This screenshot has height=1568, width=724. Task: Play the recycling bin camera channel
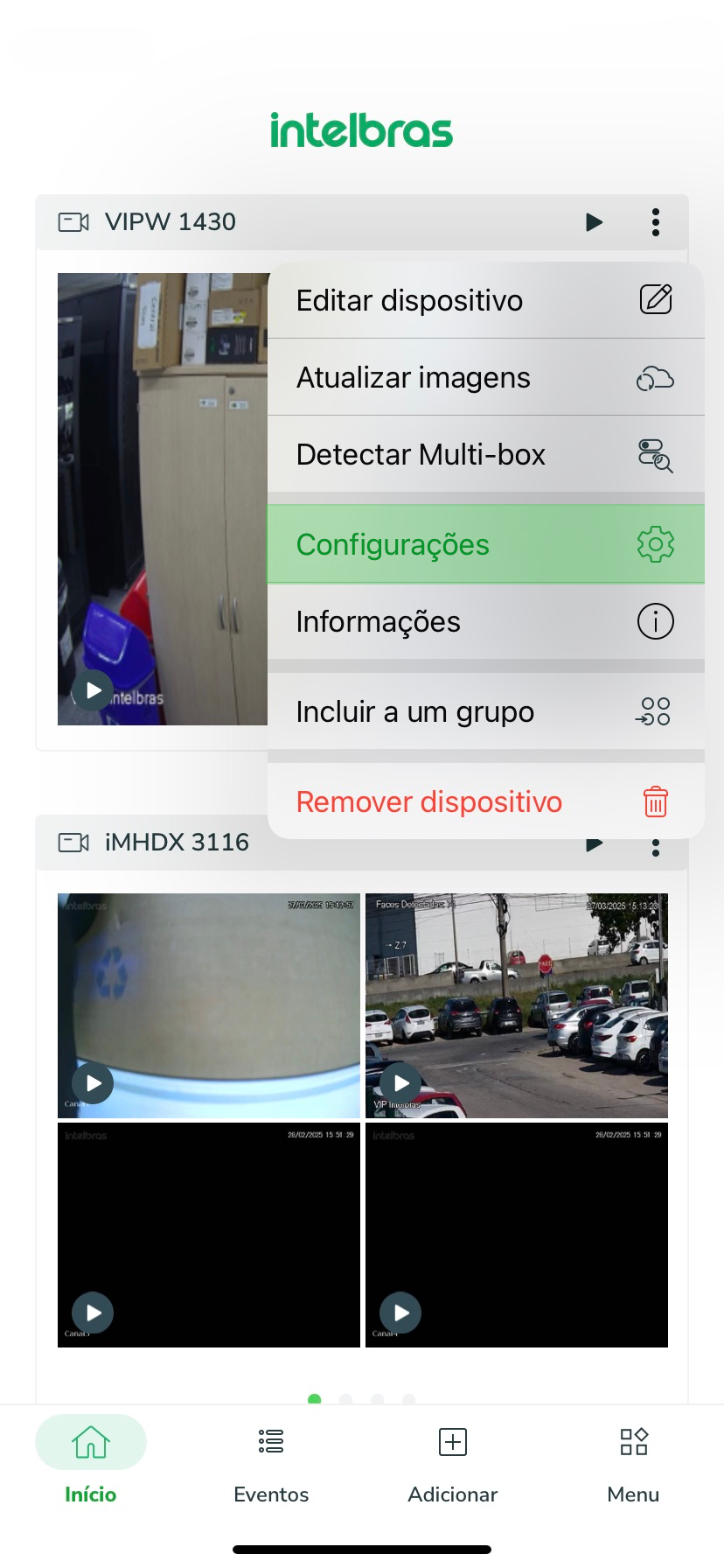click(x=94, y=1083)
